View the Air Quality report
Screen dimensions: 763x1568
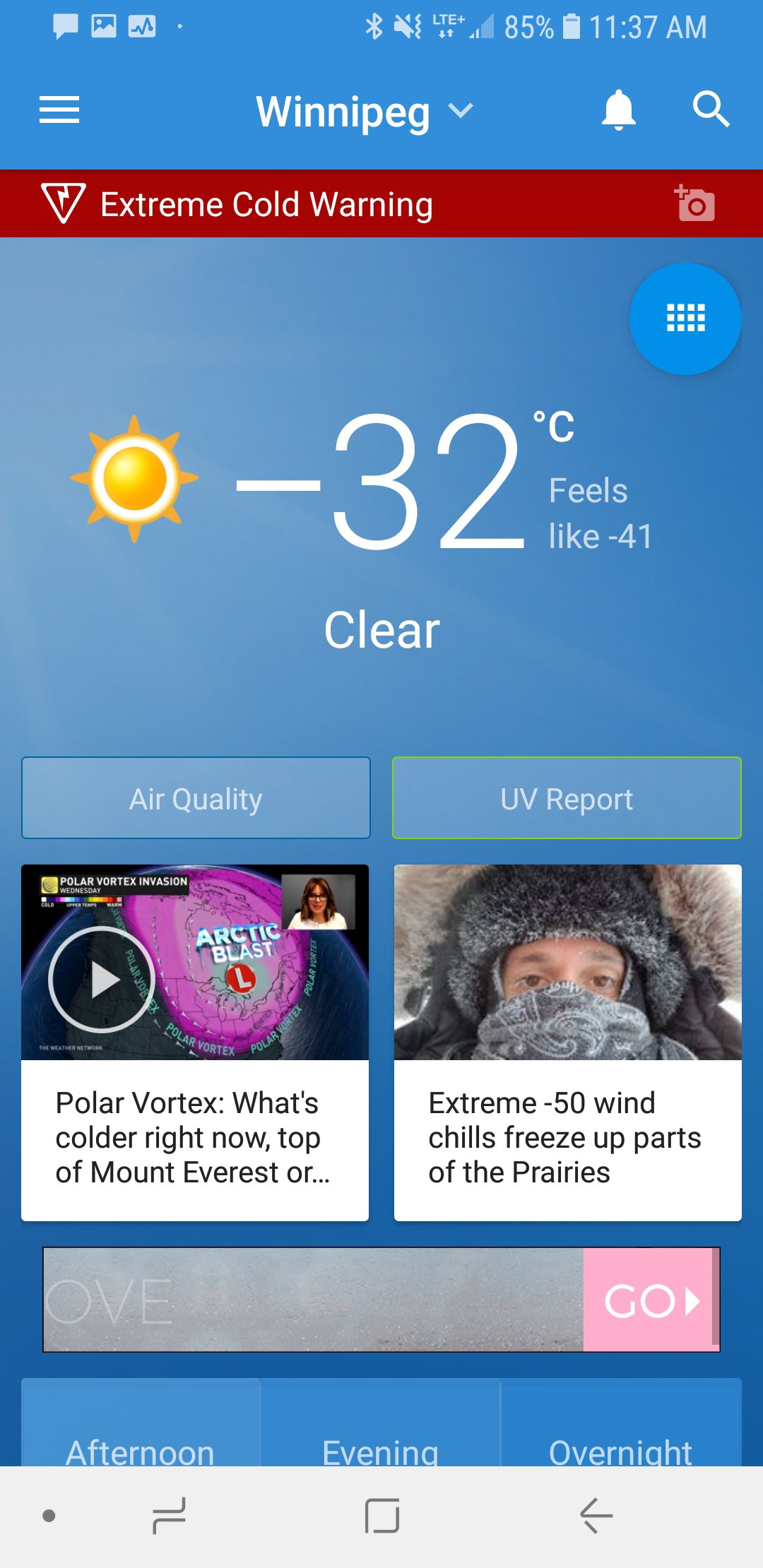coord(196,798)
